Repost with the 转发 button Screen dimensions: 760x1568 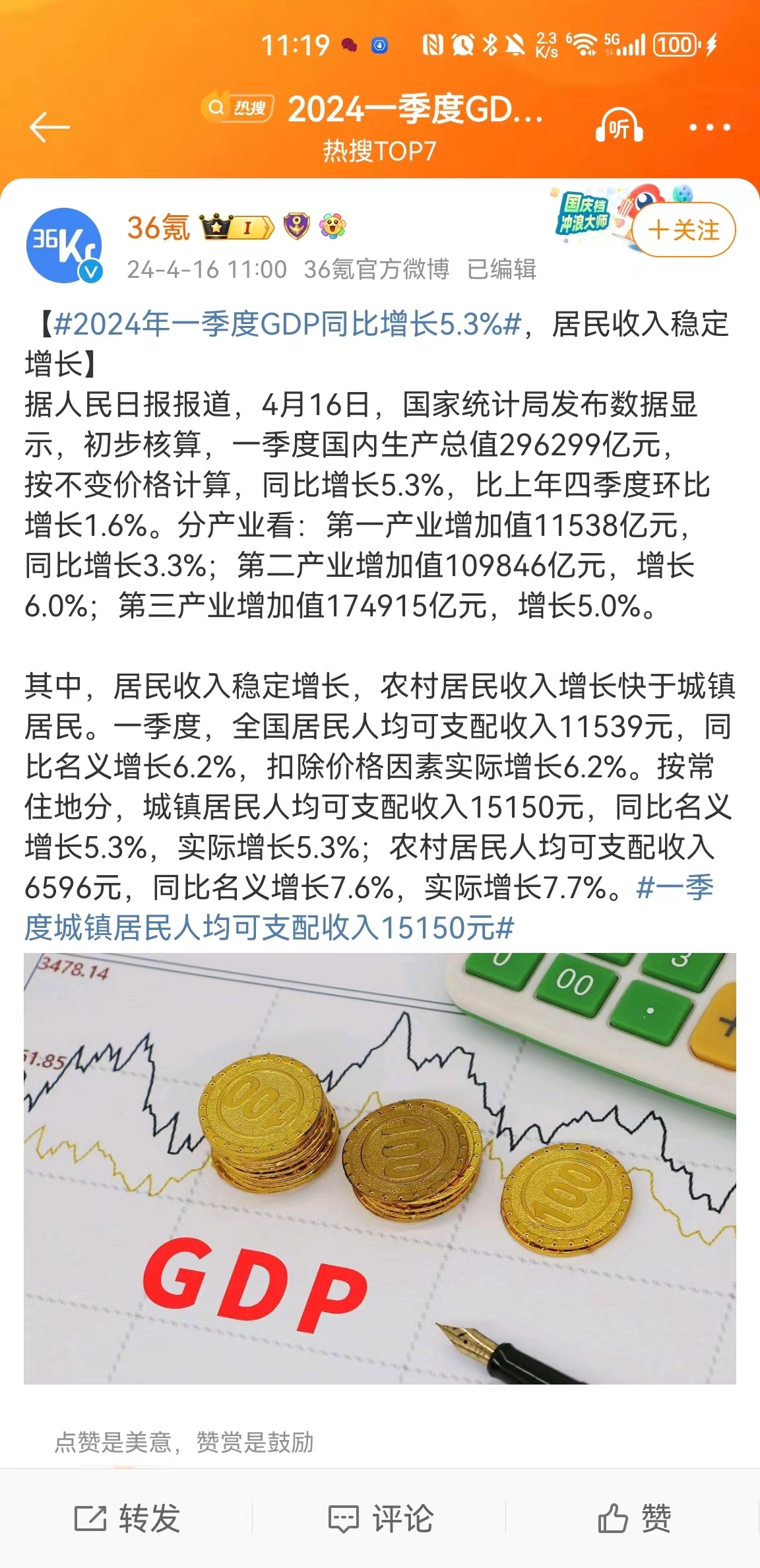coord(127,1518)
